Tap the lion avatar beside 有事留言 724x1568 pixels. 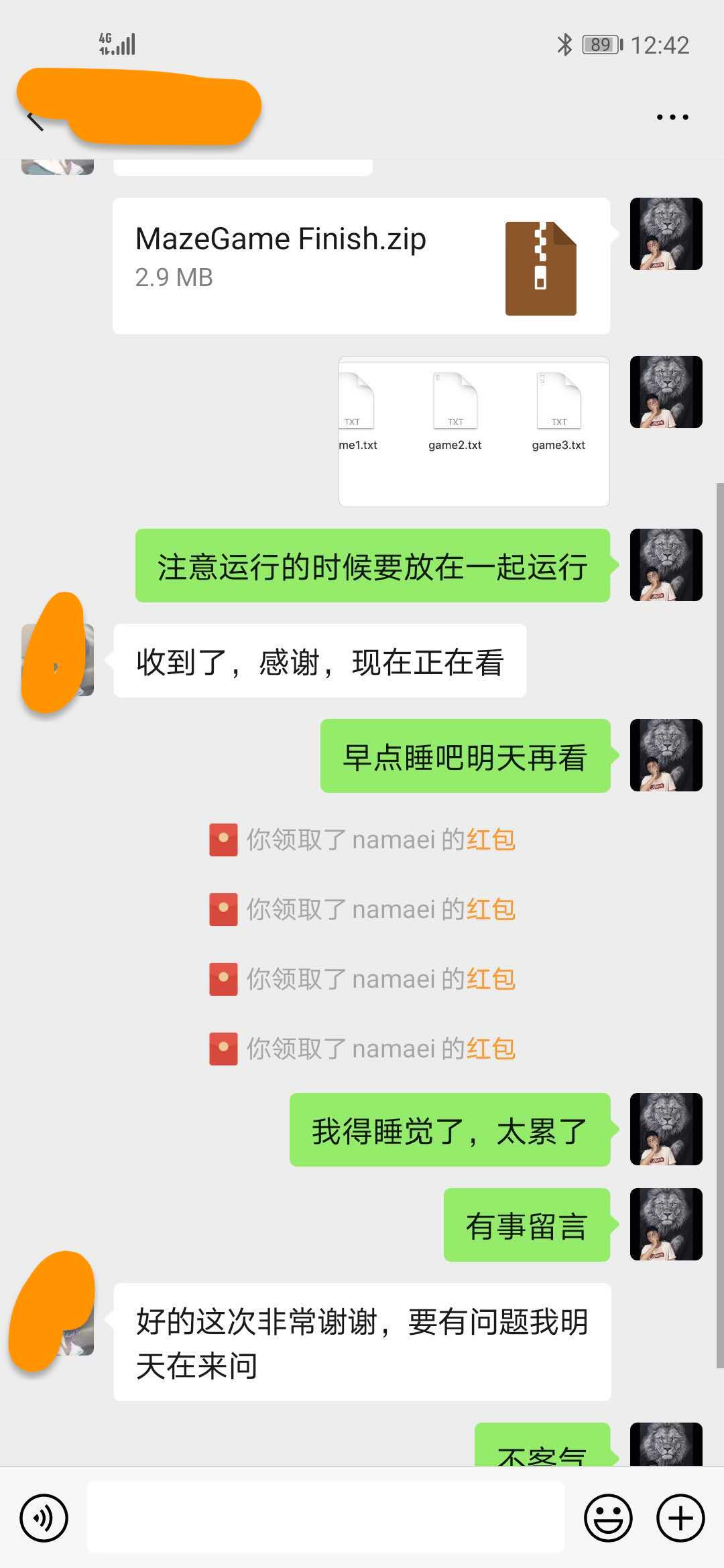(666, 1224)
